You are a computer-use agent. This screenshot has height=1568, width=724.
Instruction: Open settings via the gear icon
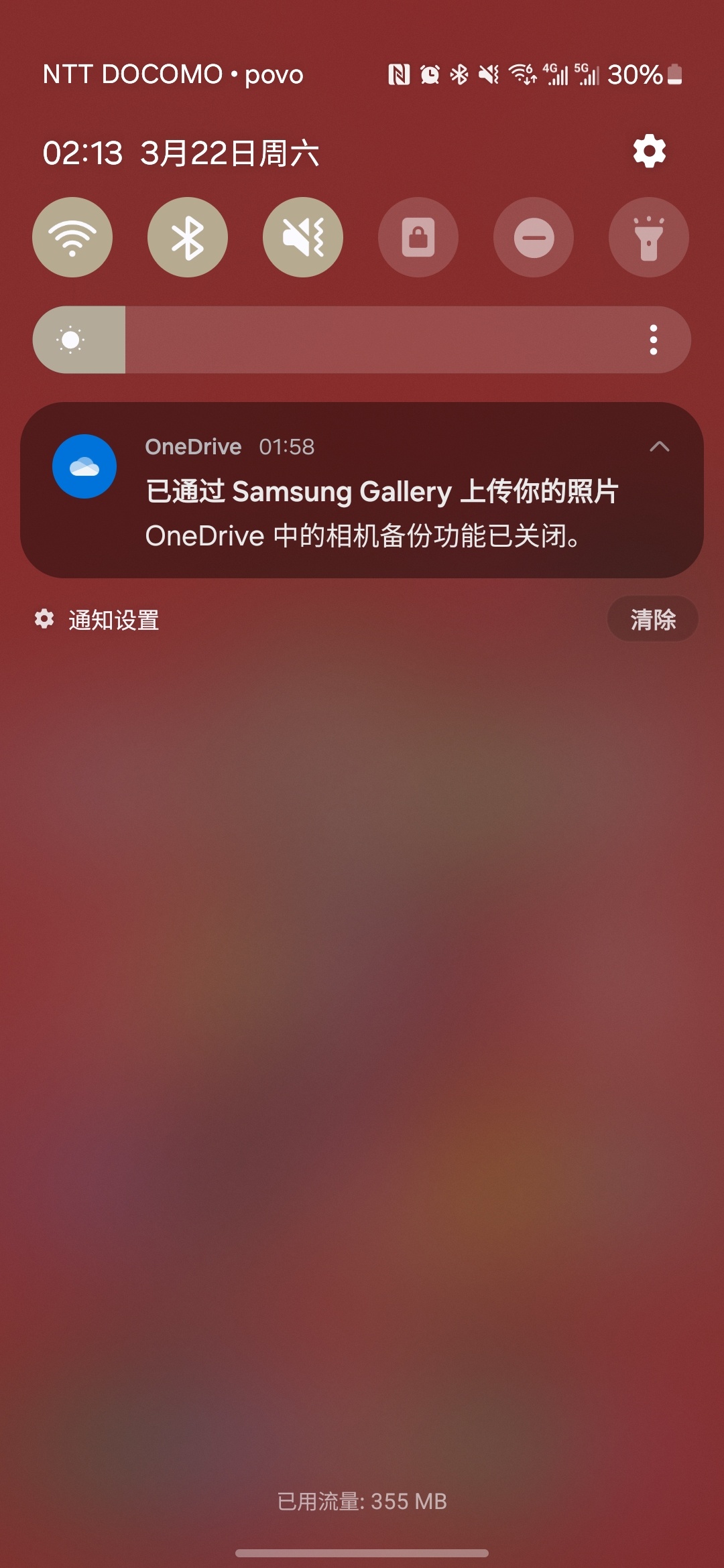[x=649, y=151]
